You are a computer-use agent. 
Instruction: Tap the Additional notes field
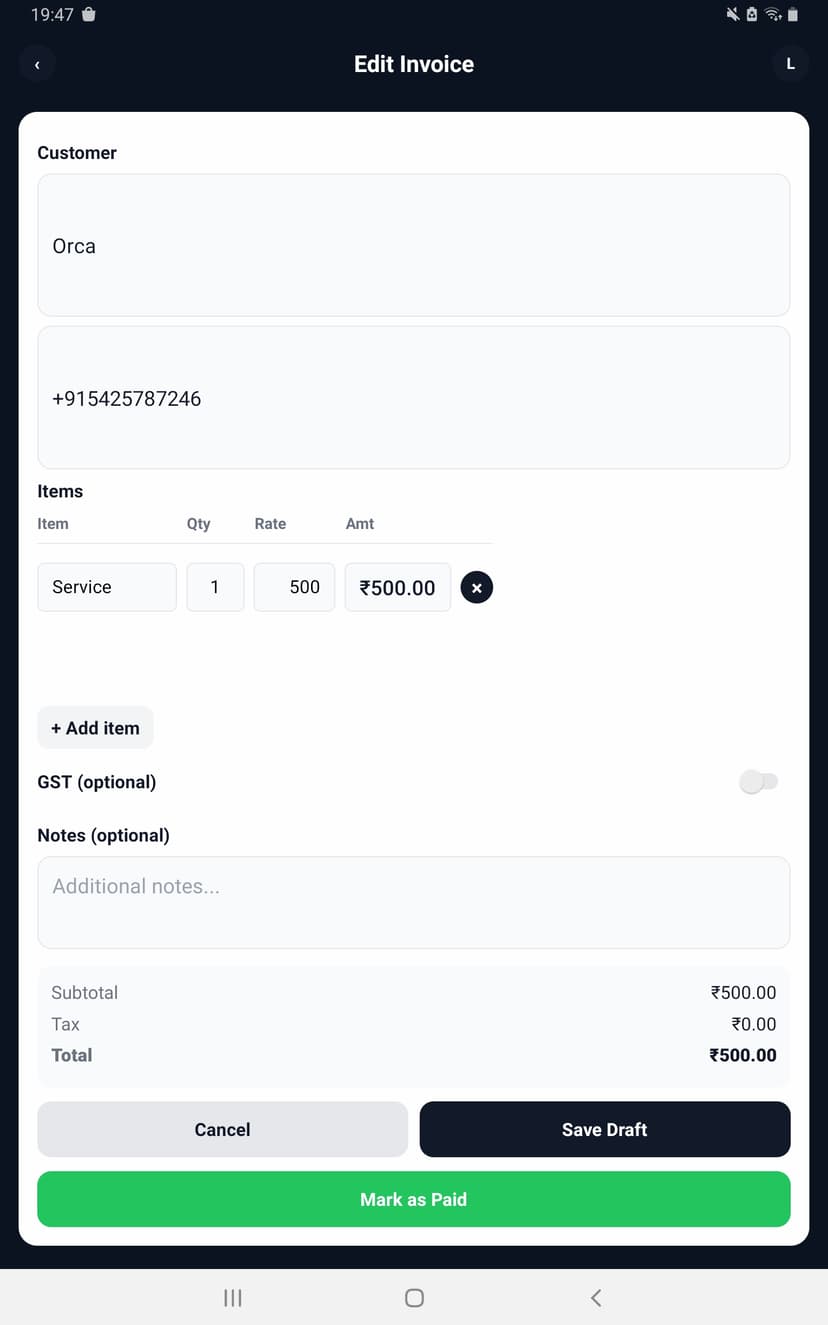click(413, 901)
